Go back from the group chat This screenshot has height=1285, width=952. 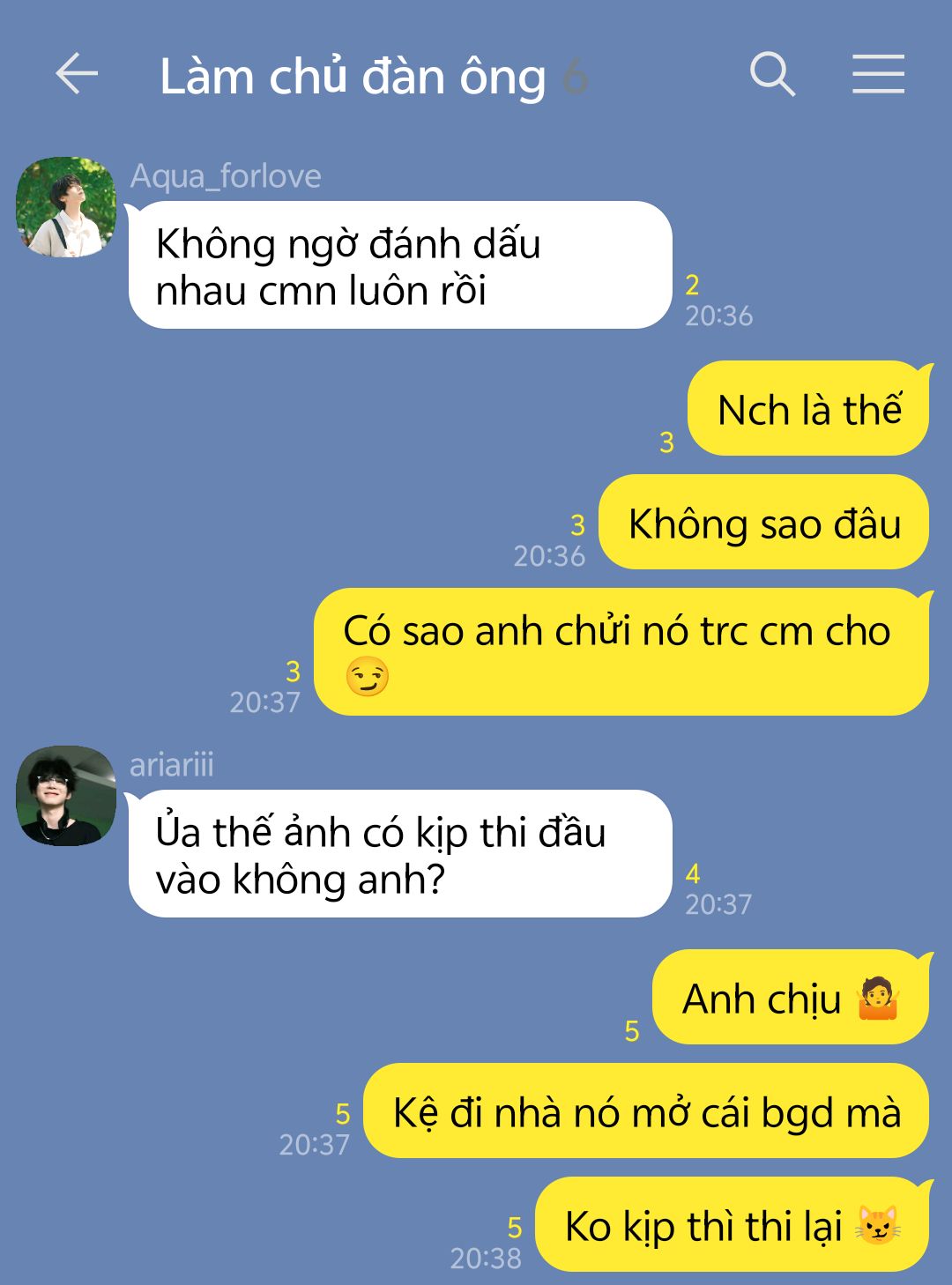77,73
